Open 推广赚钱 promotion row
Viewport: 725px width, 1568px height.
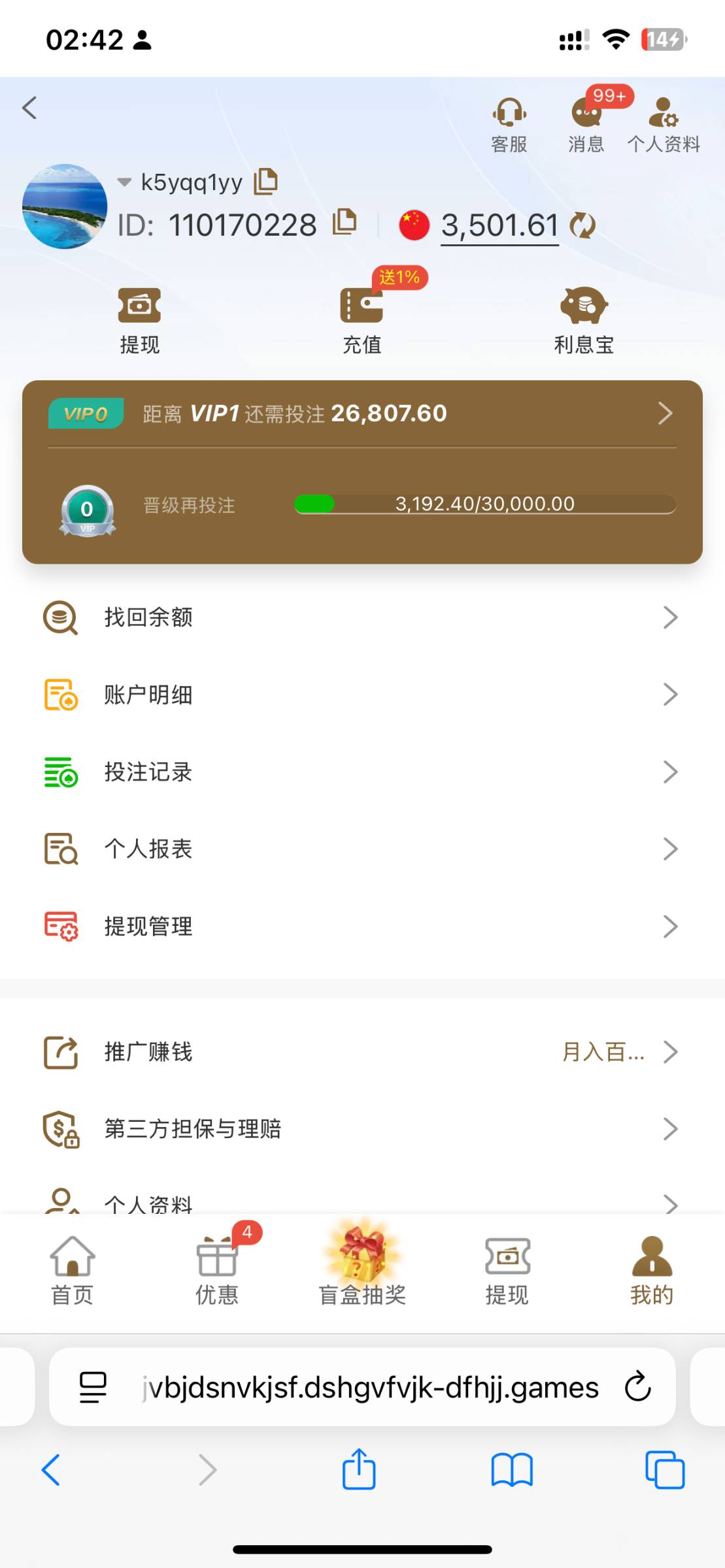click(362, 1052)
